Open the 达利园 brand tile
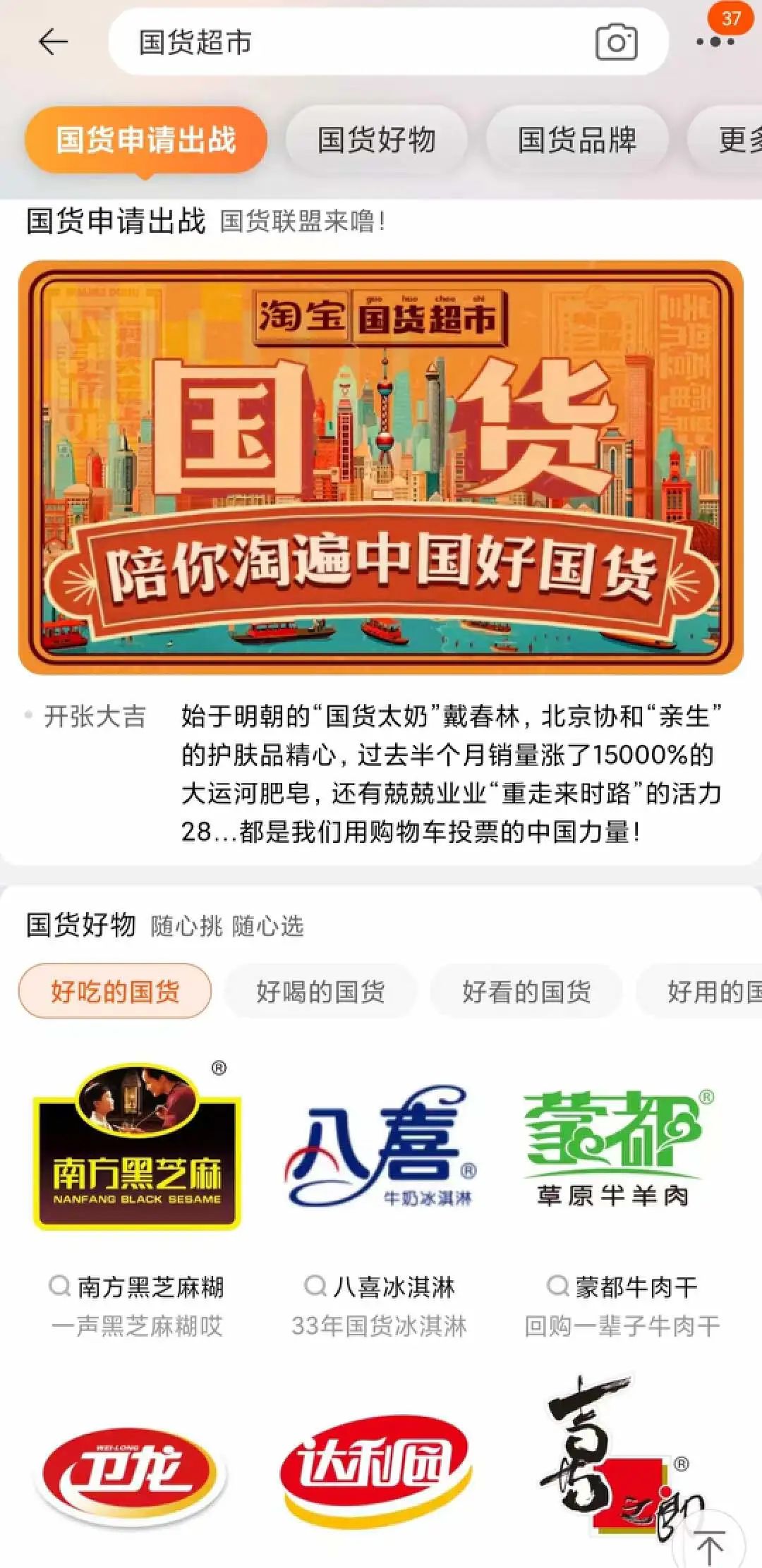 [376, 1471]
